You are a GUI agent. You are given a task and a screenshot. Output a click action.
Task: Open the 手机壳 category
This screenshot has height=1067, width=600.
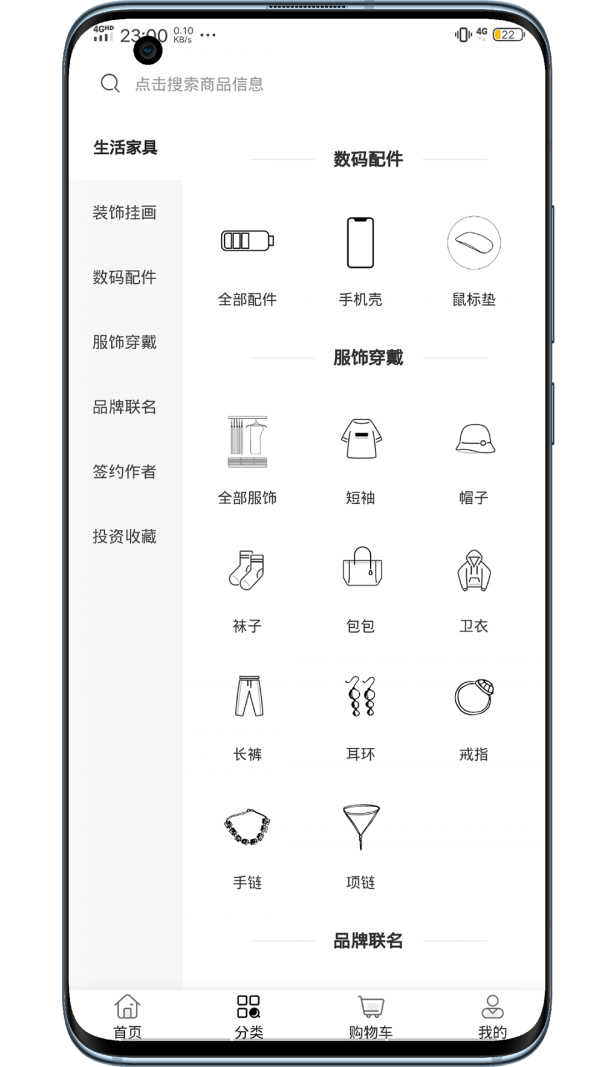pos(360,258)
